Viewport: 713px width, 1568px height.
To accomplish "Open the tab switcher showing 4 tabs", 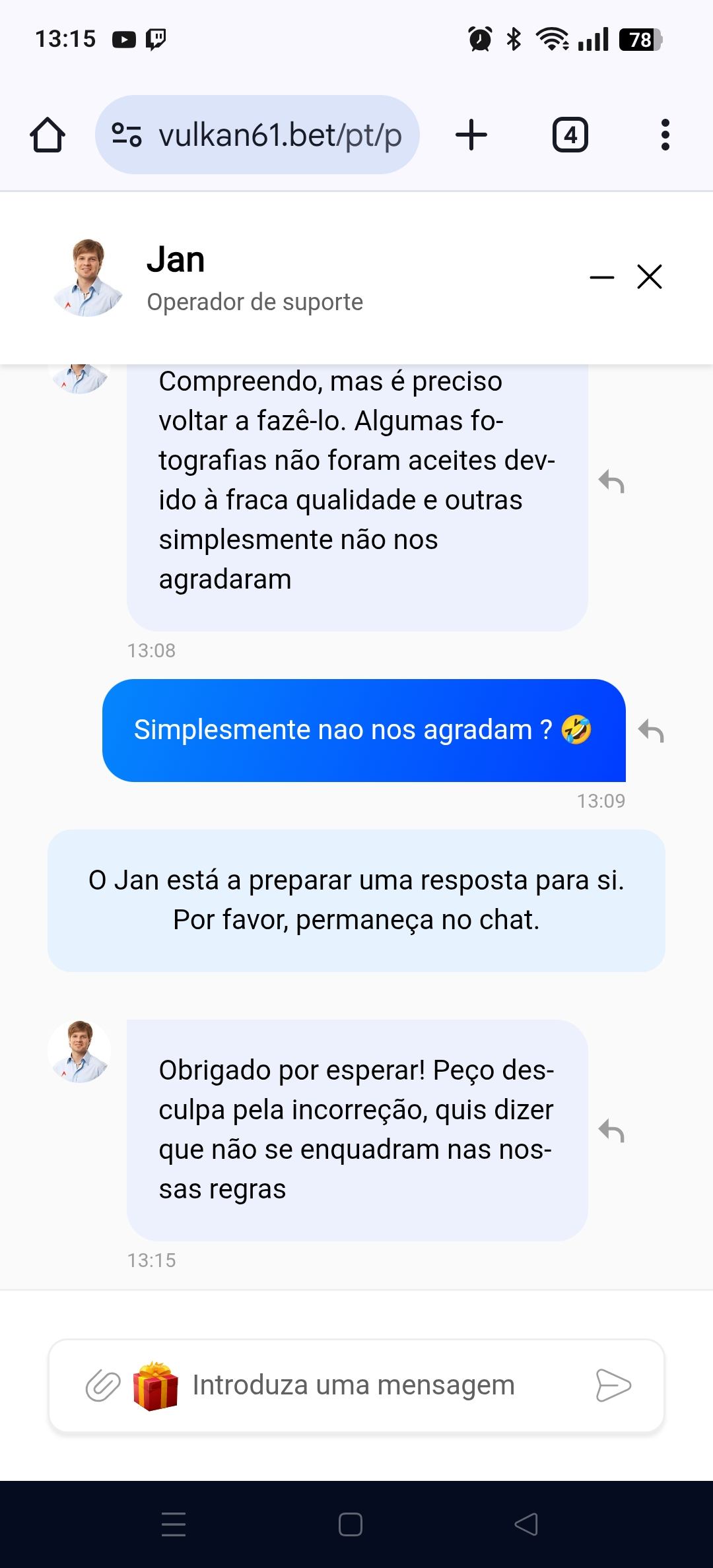I will tap(570, 135).
